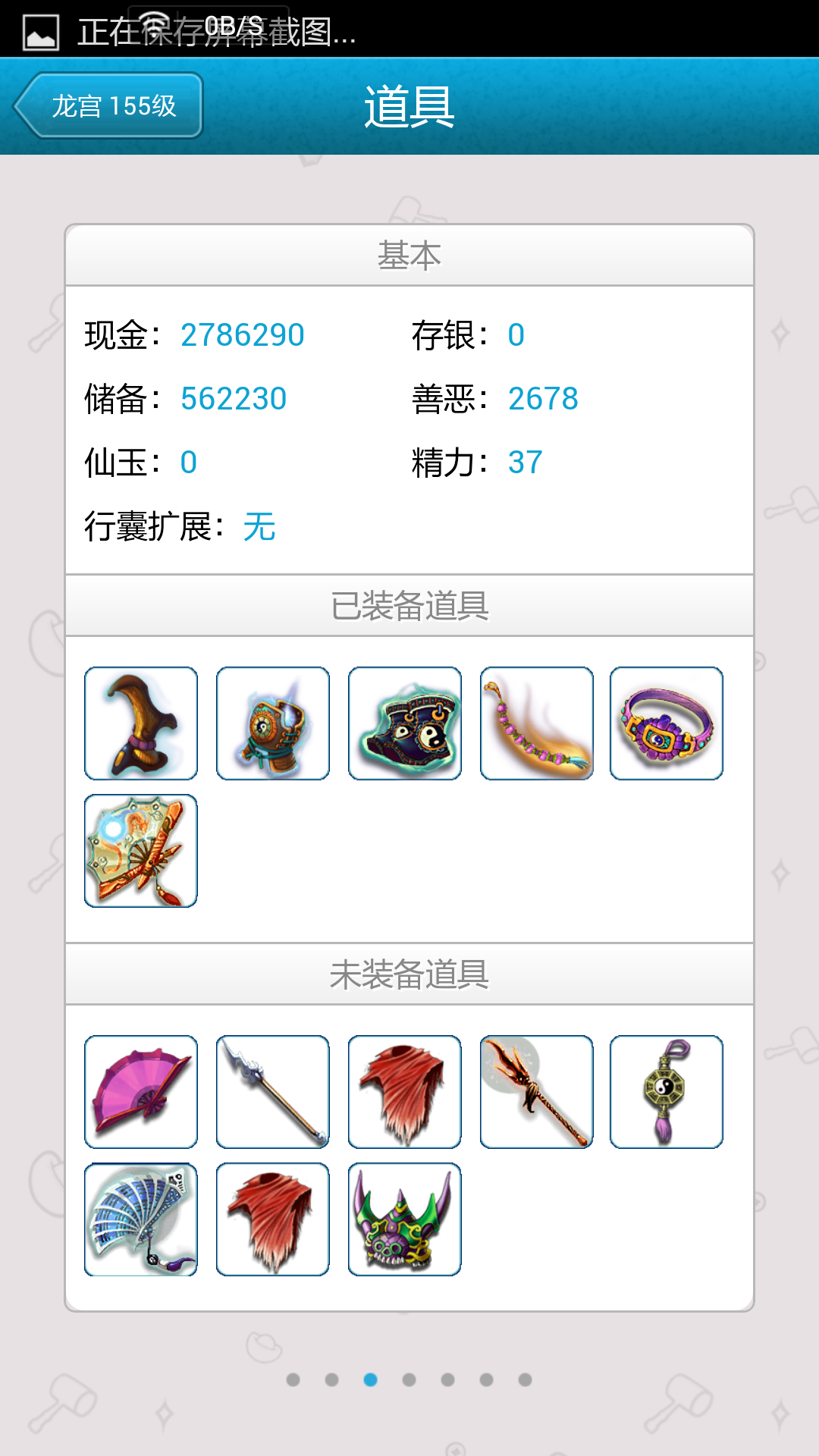Open the equipped yin-yang boots item
The image size is (819, 1456).
pyautogui.click(x=405, y=723)
